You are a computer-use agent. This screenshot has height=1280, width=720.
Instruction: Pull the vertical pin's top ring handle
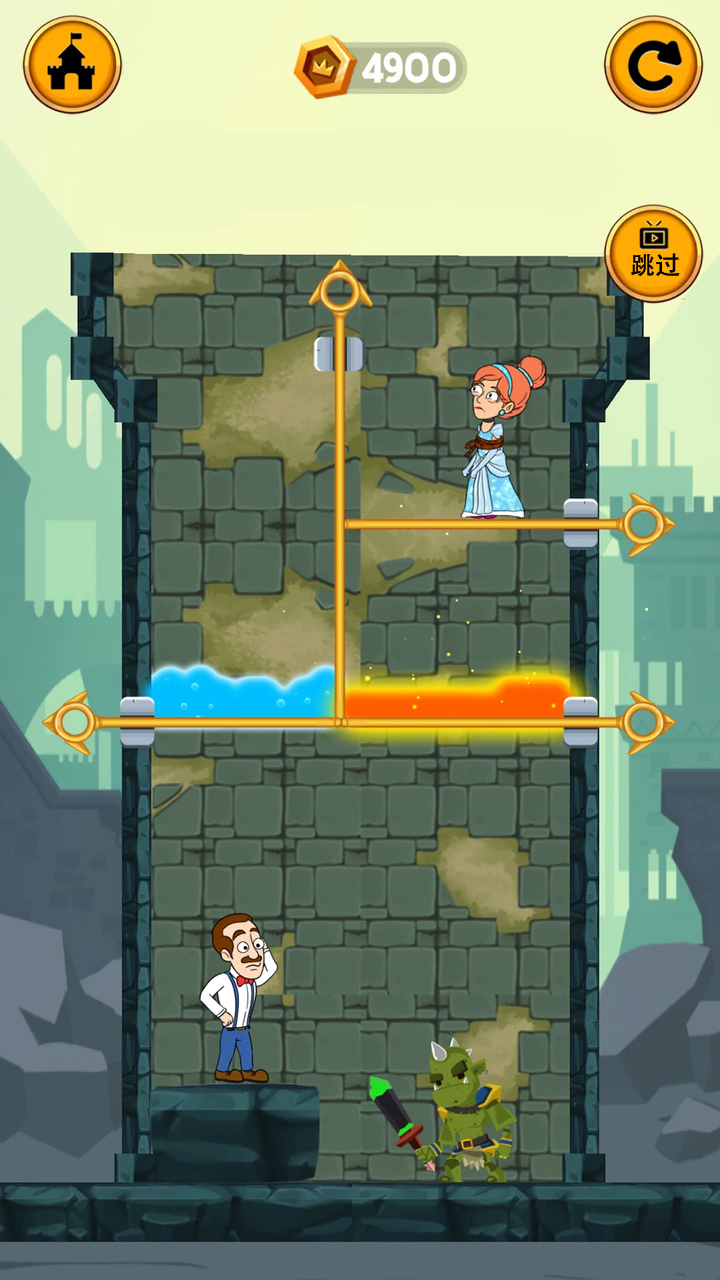click(x=340, y=290)
